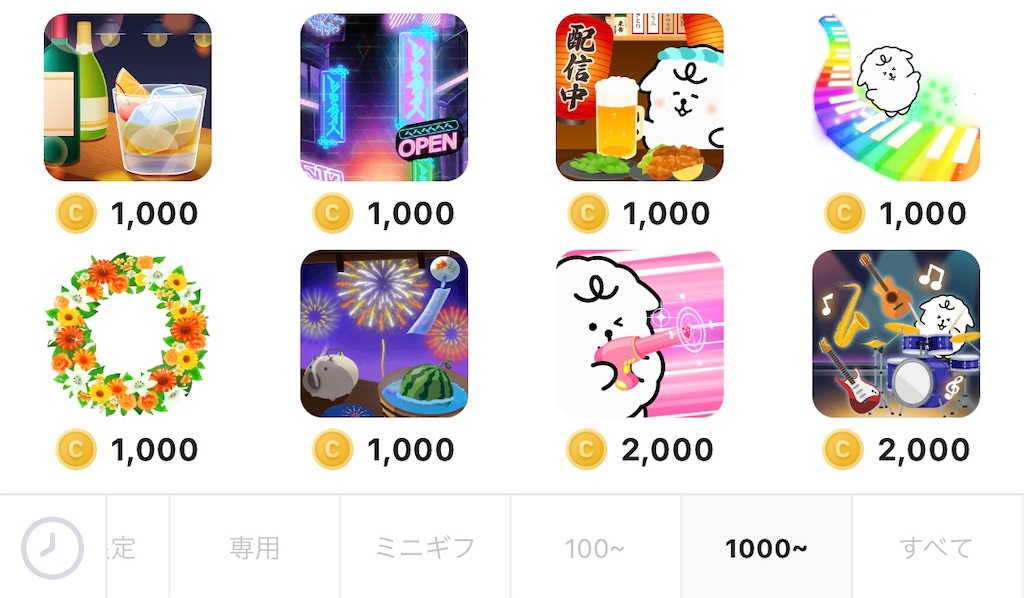Switch to the ミニギフ tab
Image resolution: width=1024 pixels, height=598 pixels.
(425, 547)
